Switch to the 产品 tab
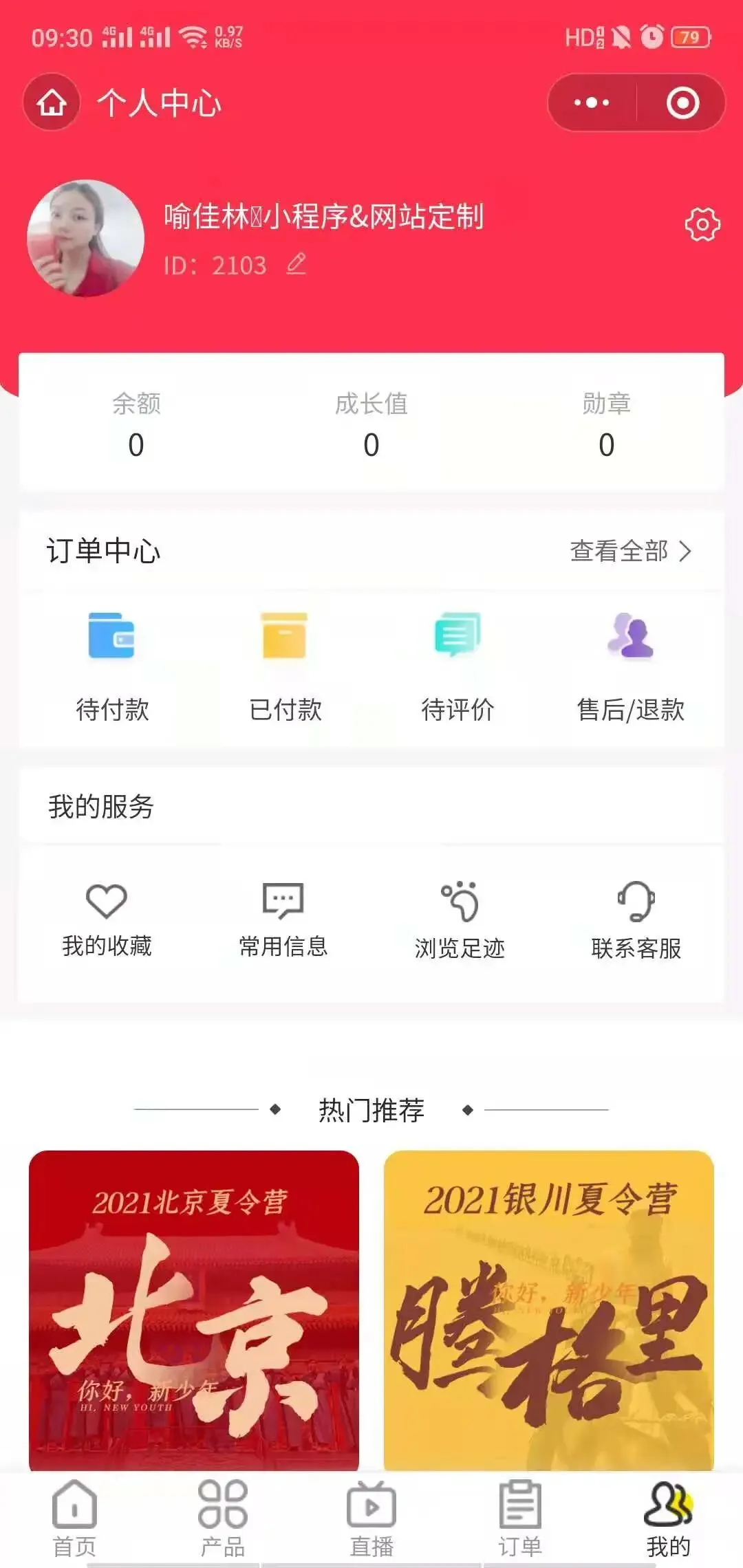Image resolution: width=743 pixels, height=1568 pixels. [223, 1518]
